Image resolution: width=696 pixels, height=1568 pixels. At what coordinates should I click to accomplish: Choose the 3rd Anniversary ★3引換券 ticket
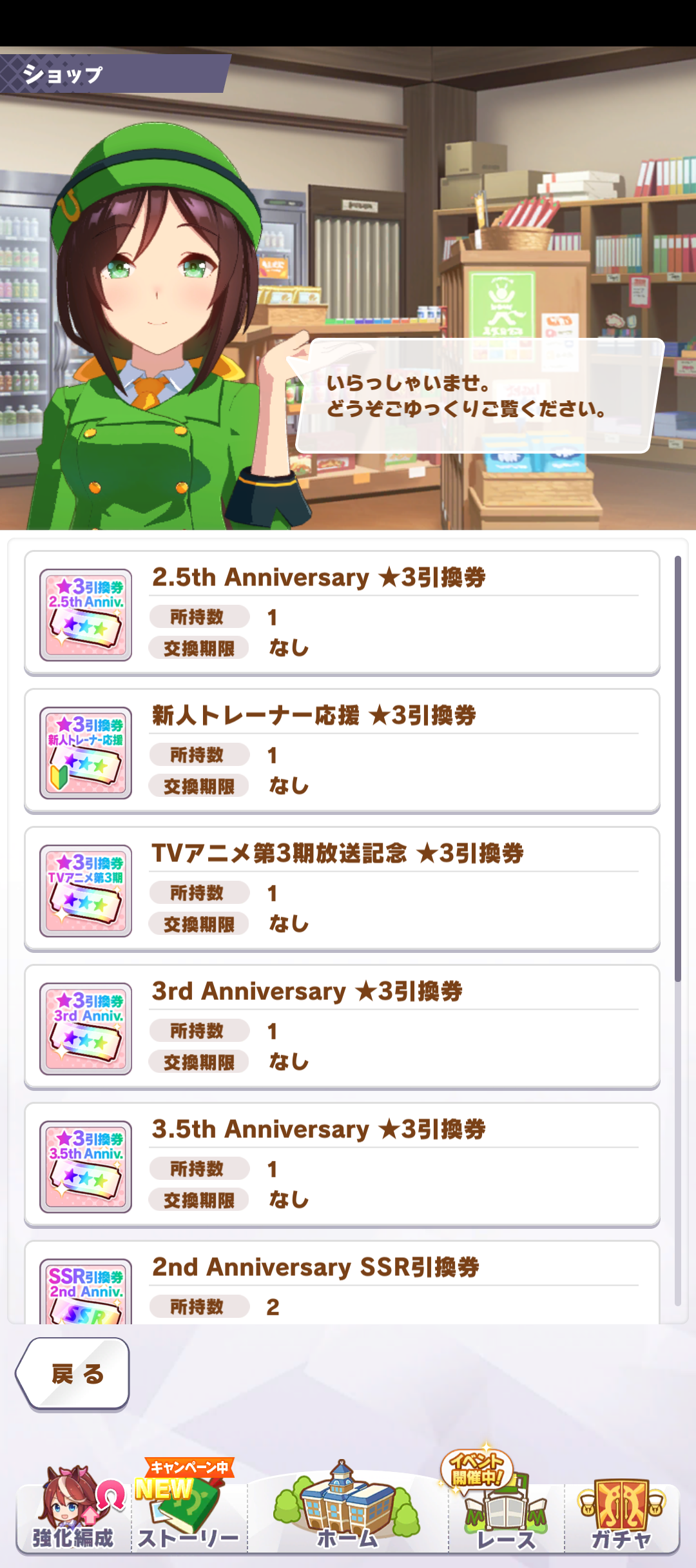pyautogui.click(x=342, y=1026)
